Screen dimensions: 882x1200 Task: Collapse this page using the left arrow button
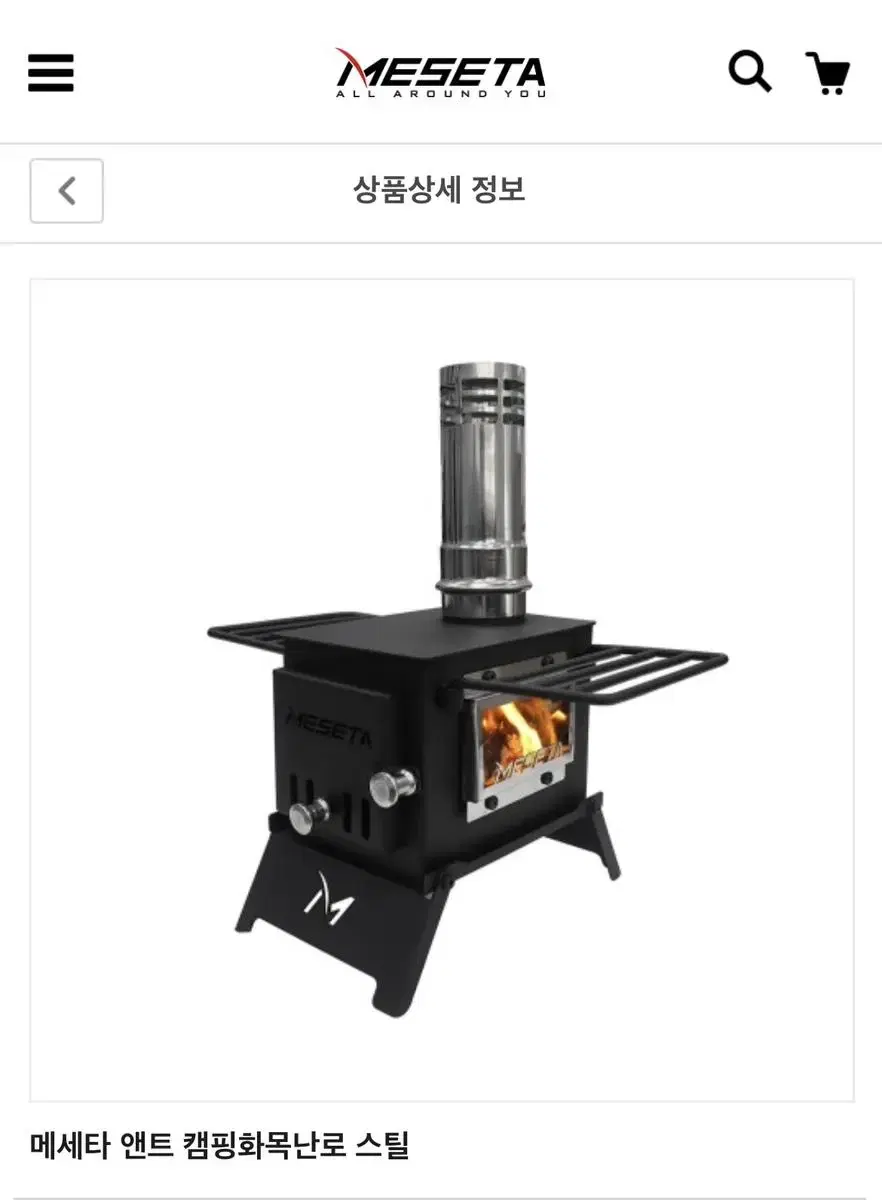pyautogui.click(x=65, y=191)
